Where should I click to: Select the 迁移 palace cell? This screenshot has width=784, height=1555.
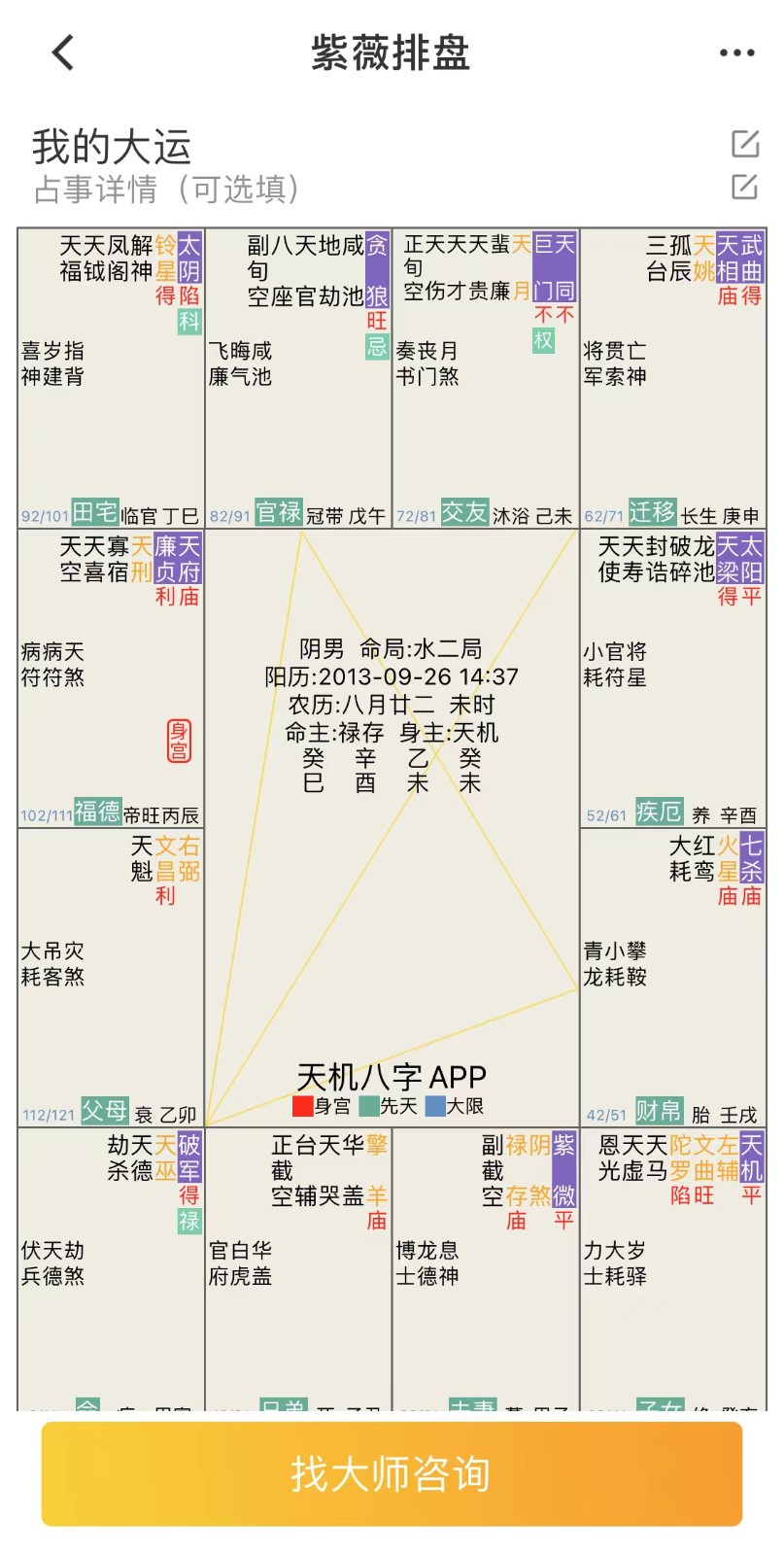(673, 379)
